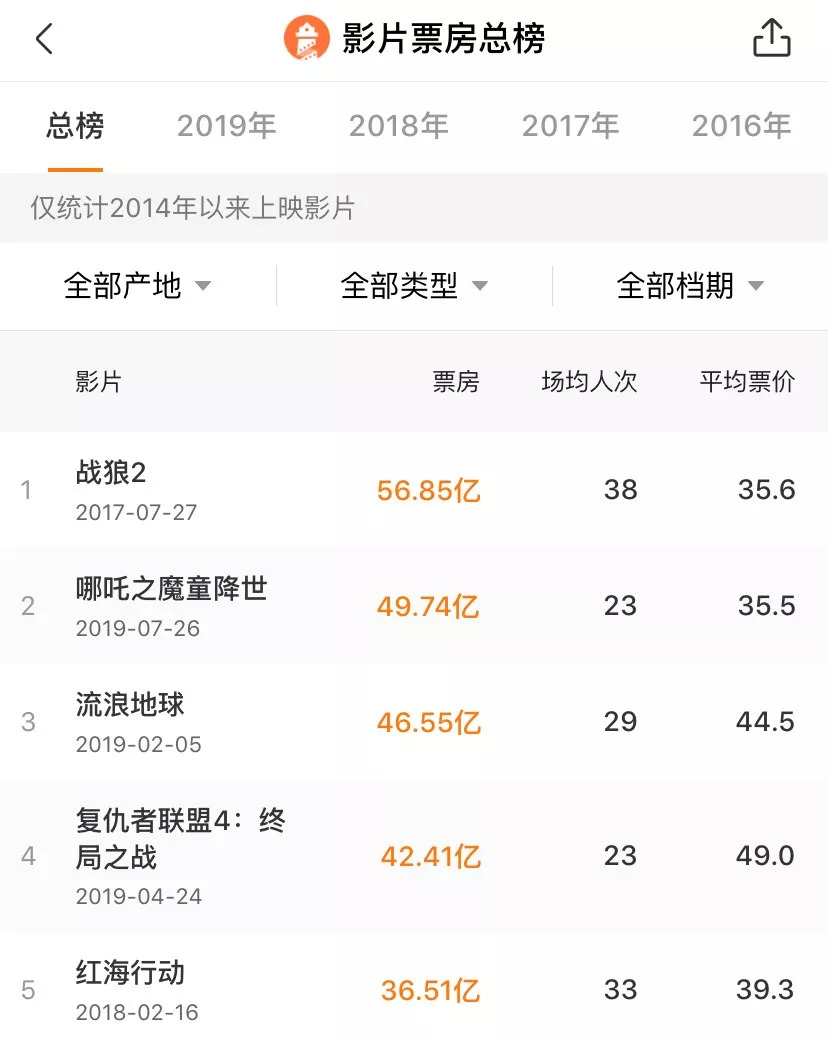Image resolution: width=828 pixels, height=1039 pixels.
Task: Open the 战狼2 movie row
Action: (111, 472)
